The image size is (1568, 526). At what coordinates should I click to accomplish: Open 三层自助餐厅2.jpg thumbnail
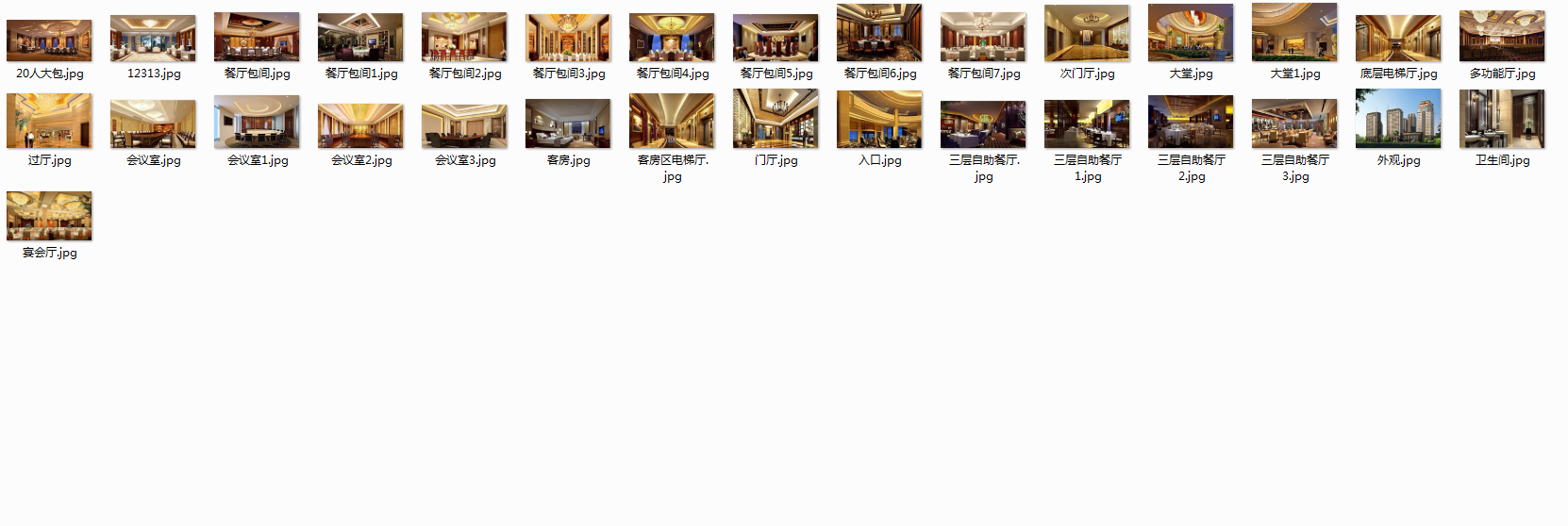pos(1191,122)
